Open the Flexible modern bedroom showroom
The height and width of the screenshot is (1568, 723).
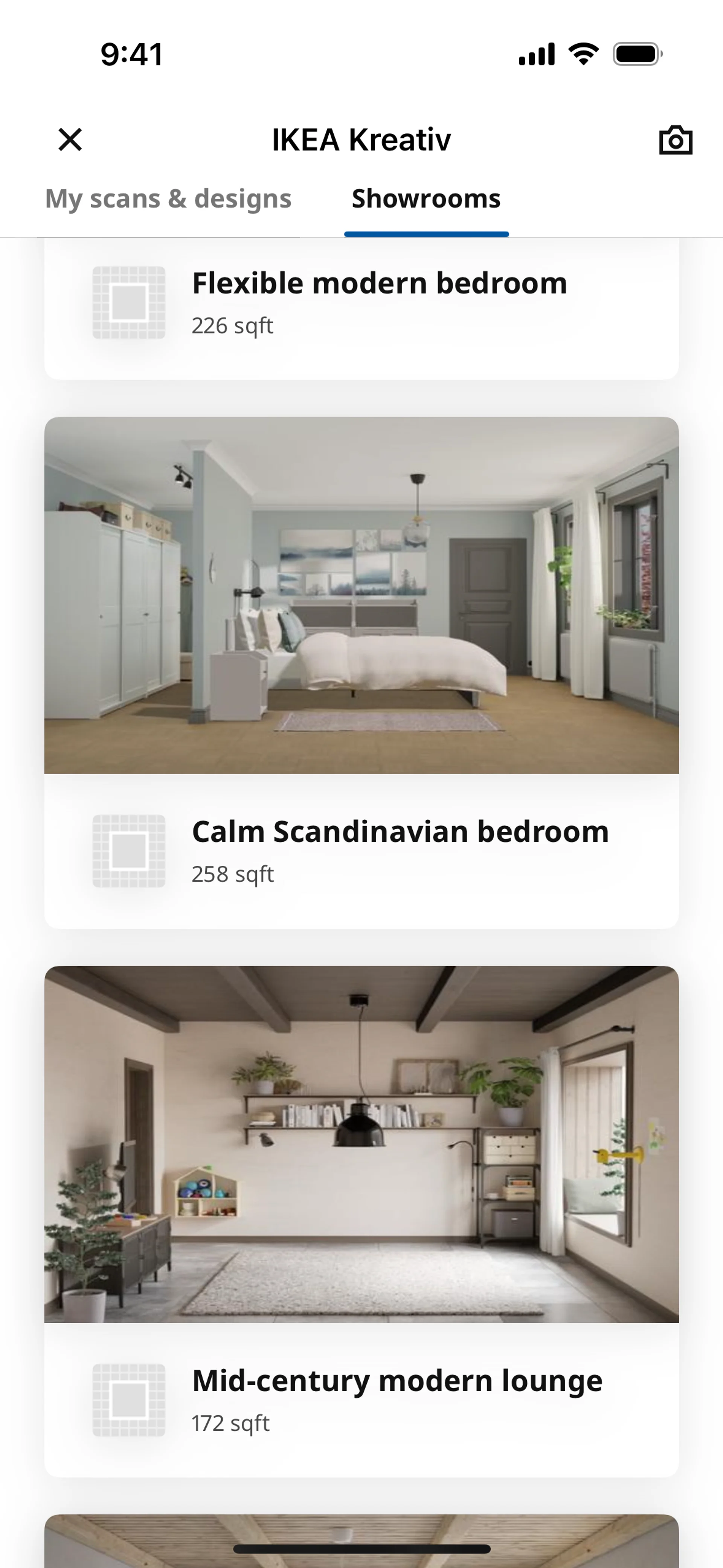pyautogui.click(x=378, y=302)
